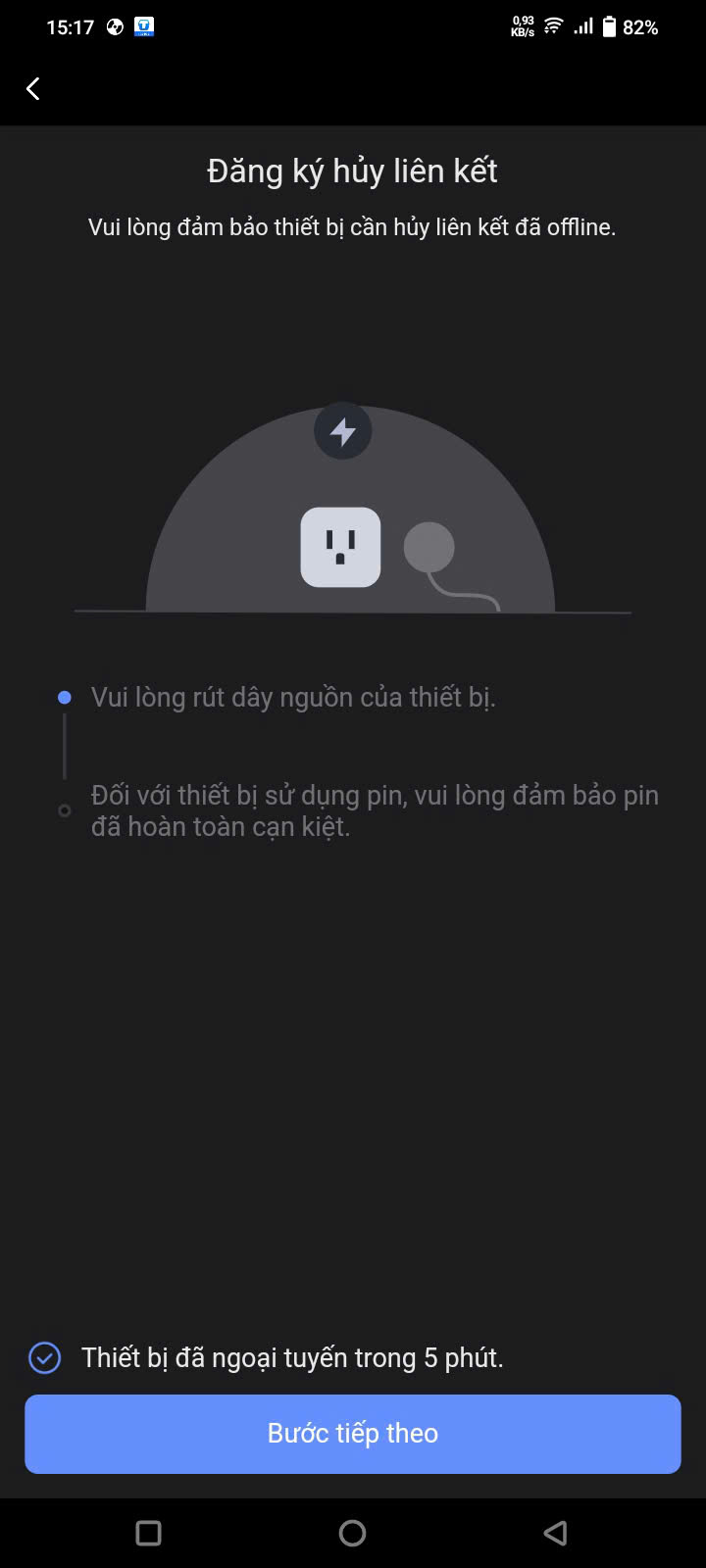Open recent apps from the navigation bar
Image resolution: width=706 pixels, height=1568 pixels.
(148, 1533)
